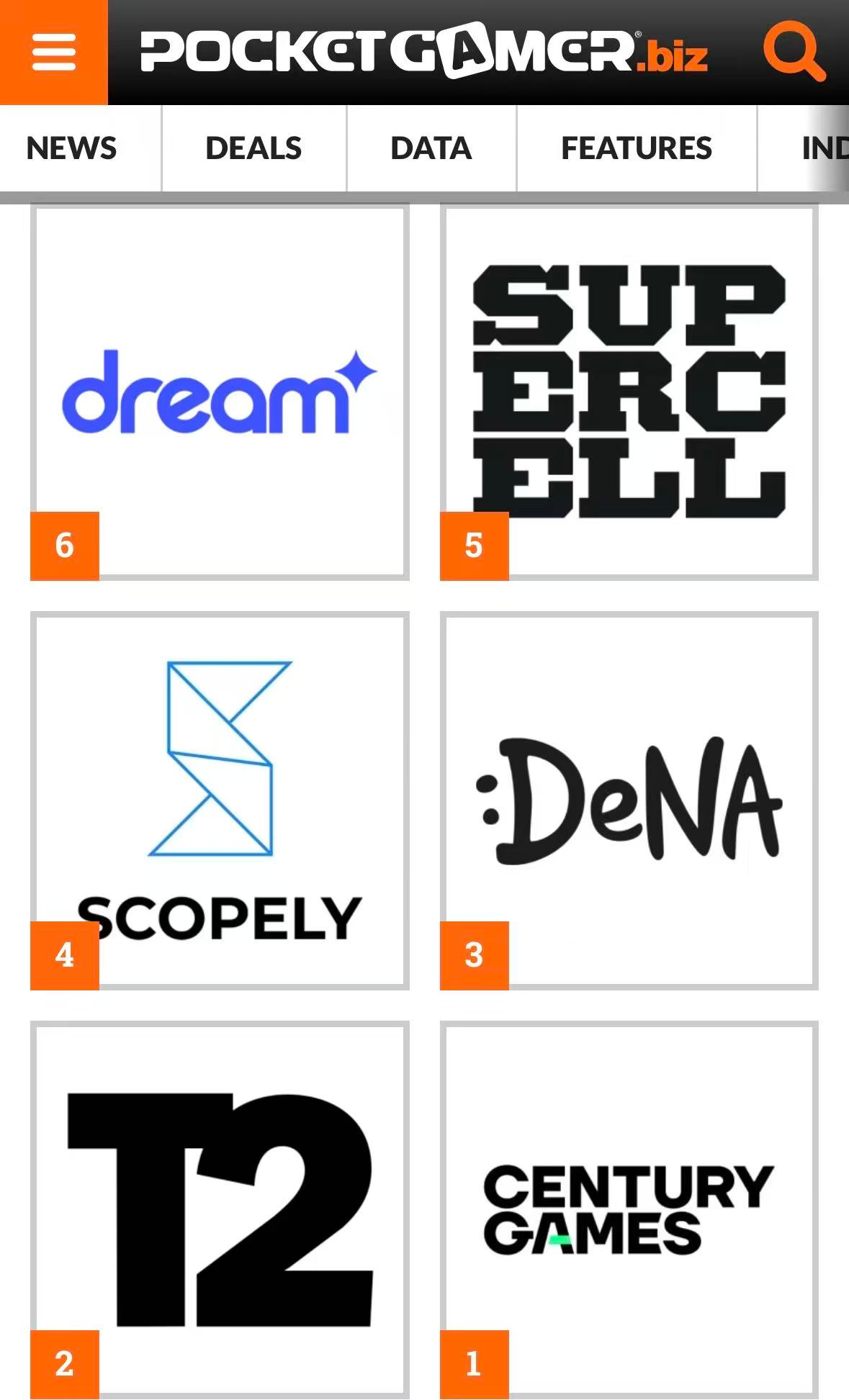View the Features tab
This screenshot has width=849, height=1400.
coord(636,148)
